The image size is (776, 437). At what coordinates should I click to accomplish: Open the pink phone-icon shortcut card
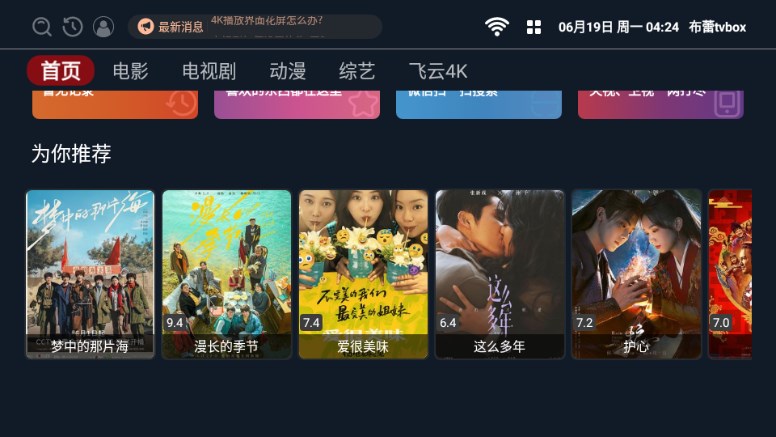tap(660, 104)
